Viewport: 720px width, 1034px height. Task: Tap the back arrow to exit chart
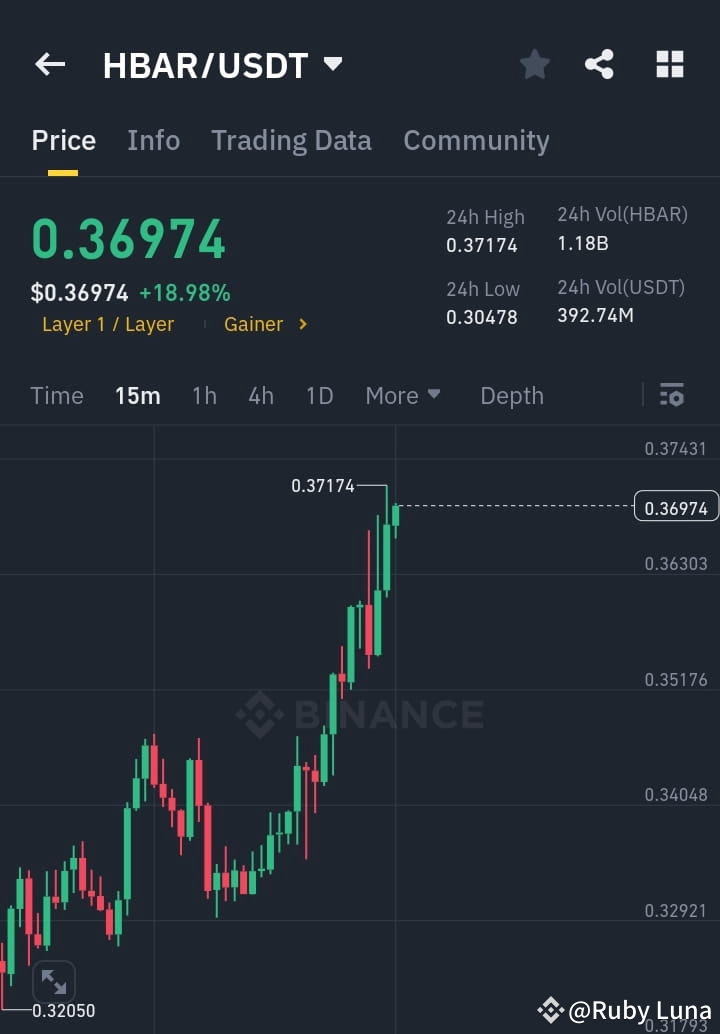tap(49, 64)
